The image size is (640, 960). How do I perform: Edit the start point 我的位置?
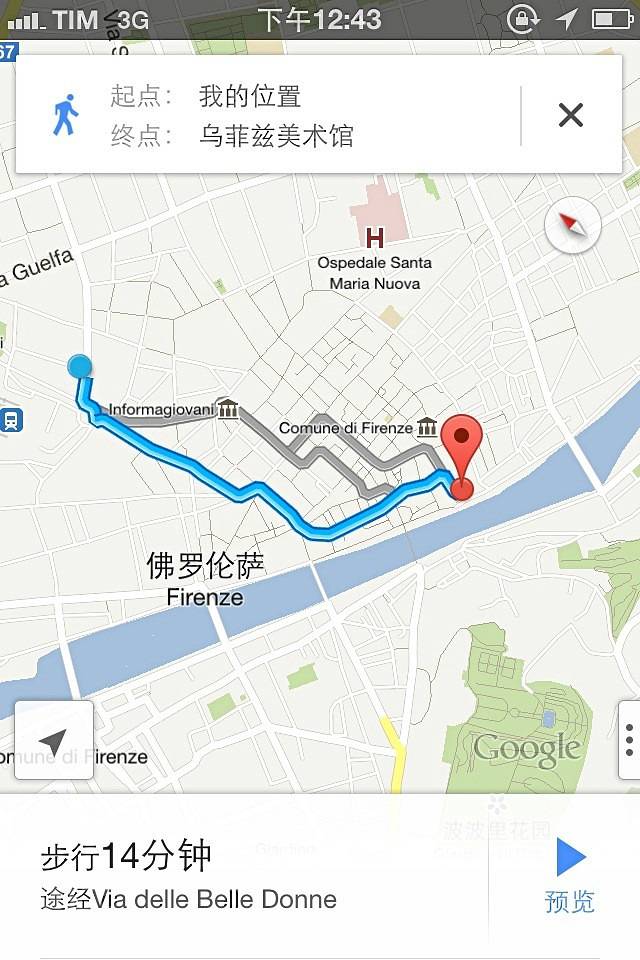point(250,97)
